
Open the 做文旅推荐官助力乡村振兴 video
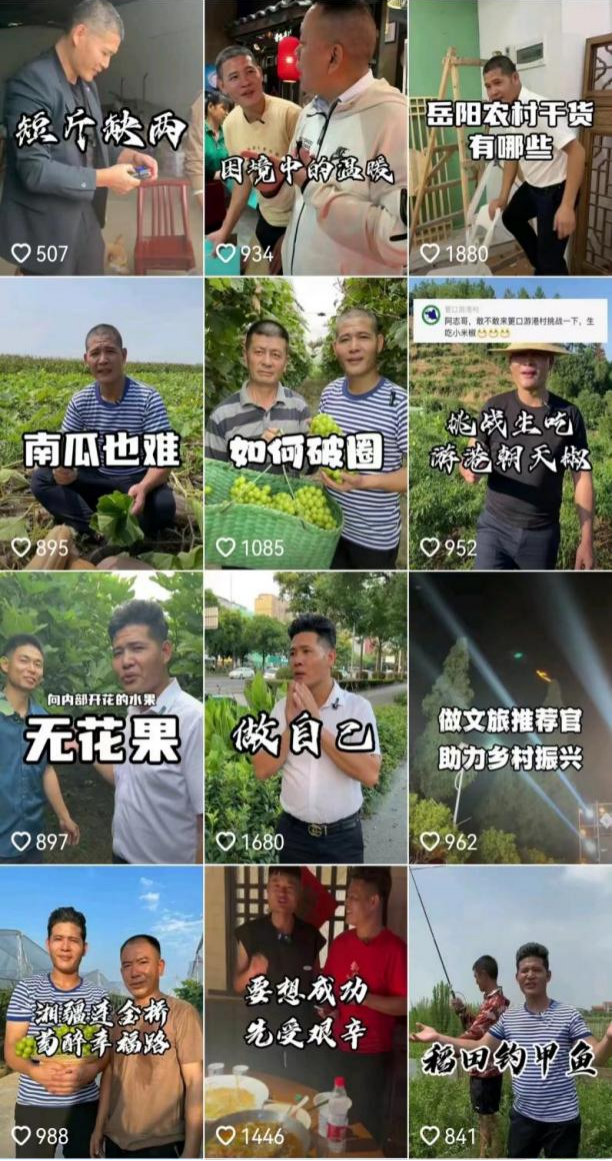pyautogui.click(x=510, y=718)
